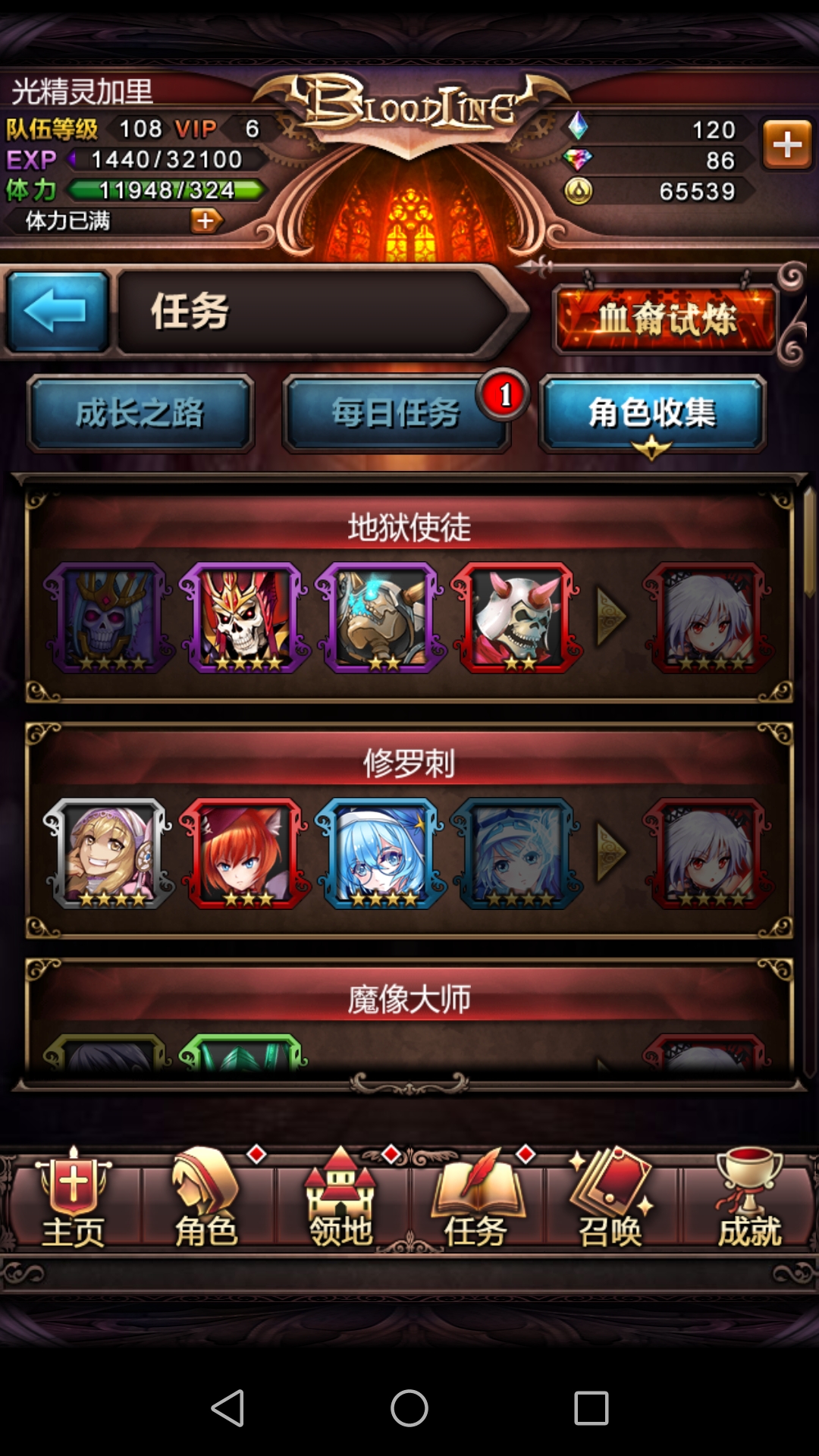The image size is (819, 1456).
Task: Open the 地狱使徒 reward character portrait
Action: tap(709, 618)
